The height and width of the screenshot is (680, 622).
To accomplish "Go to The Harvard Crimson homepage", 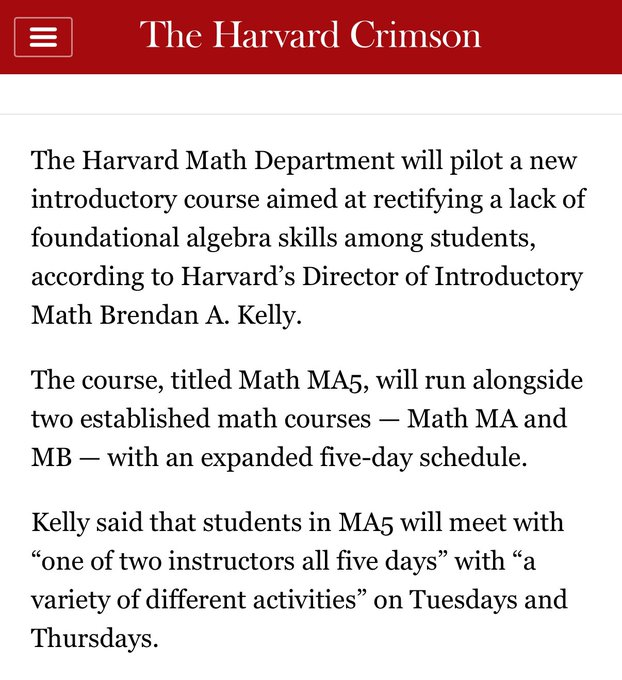I will point(310,36).
